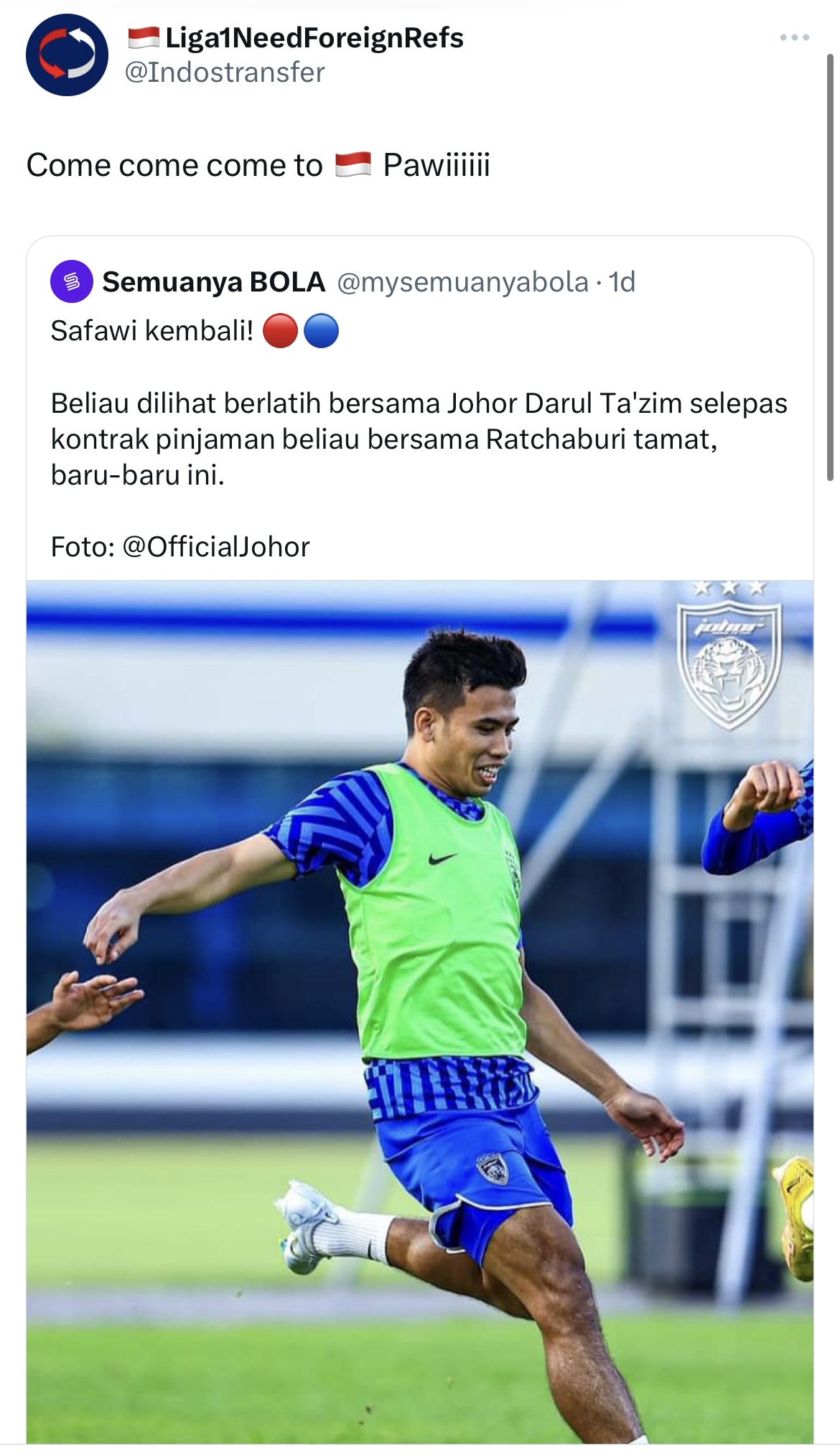Open the Liga1NeedForeignRefs profile avatar
The height and width of the screenshot is (1456, 840).
[x=67, y=55]
